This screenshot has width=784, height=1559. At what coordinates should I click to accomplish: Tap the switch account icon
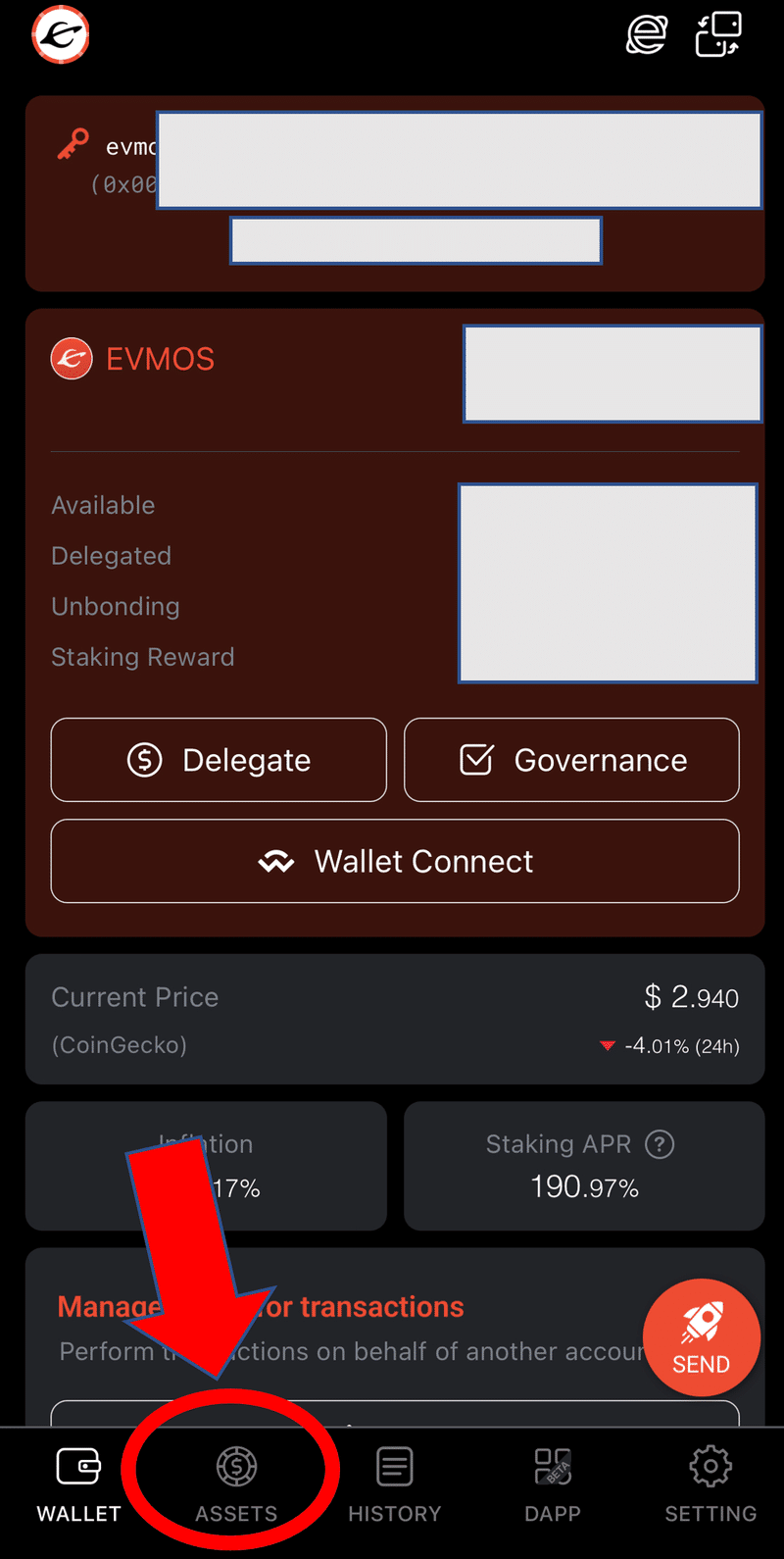[718, 35]
